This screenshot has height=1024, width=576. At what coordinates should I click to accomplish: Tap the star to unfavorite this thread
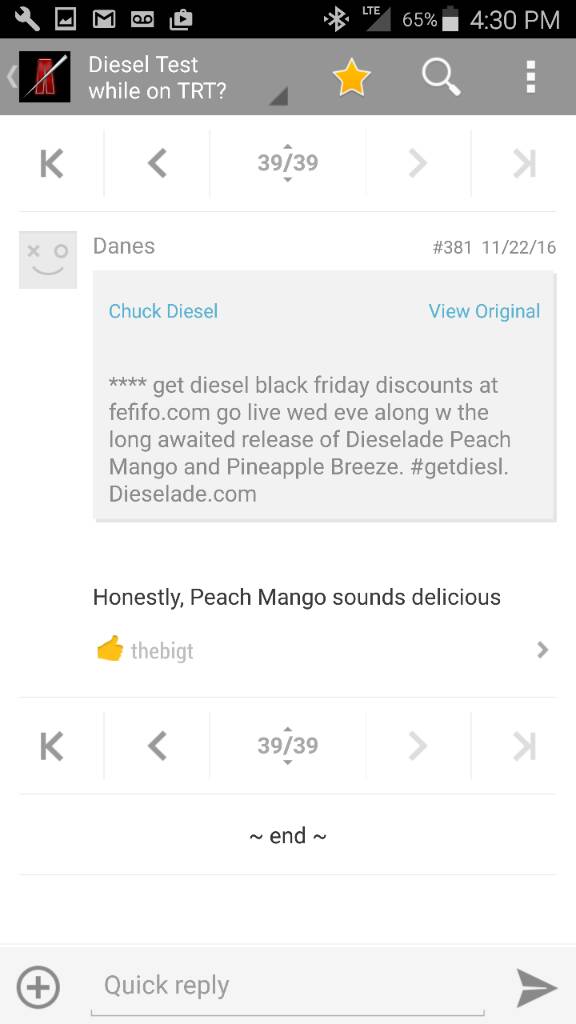351,77
